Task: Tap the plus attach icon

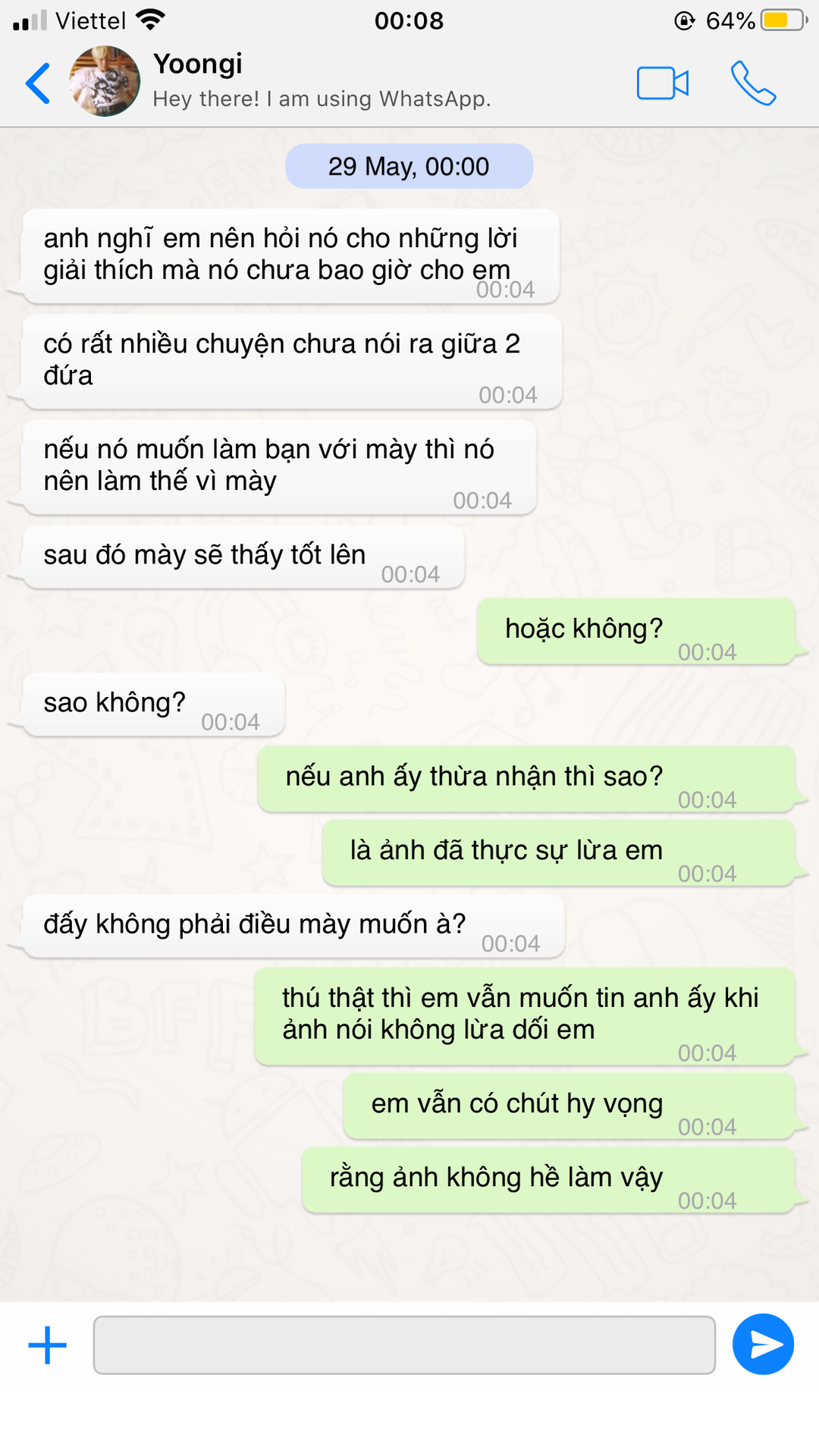Action: (48, 1345)
